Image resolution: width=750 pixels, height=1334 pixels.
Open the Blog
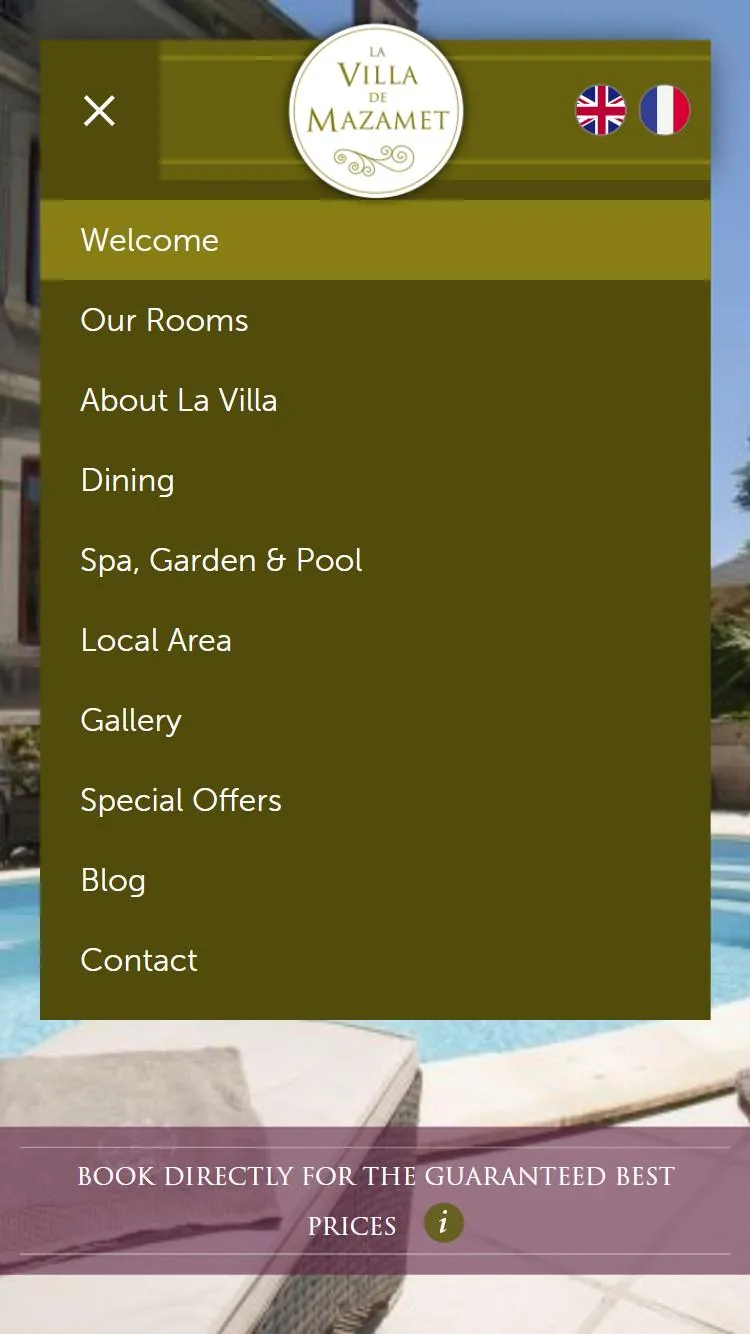113,880
